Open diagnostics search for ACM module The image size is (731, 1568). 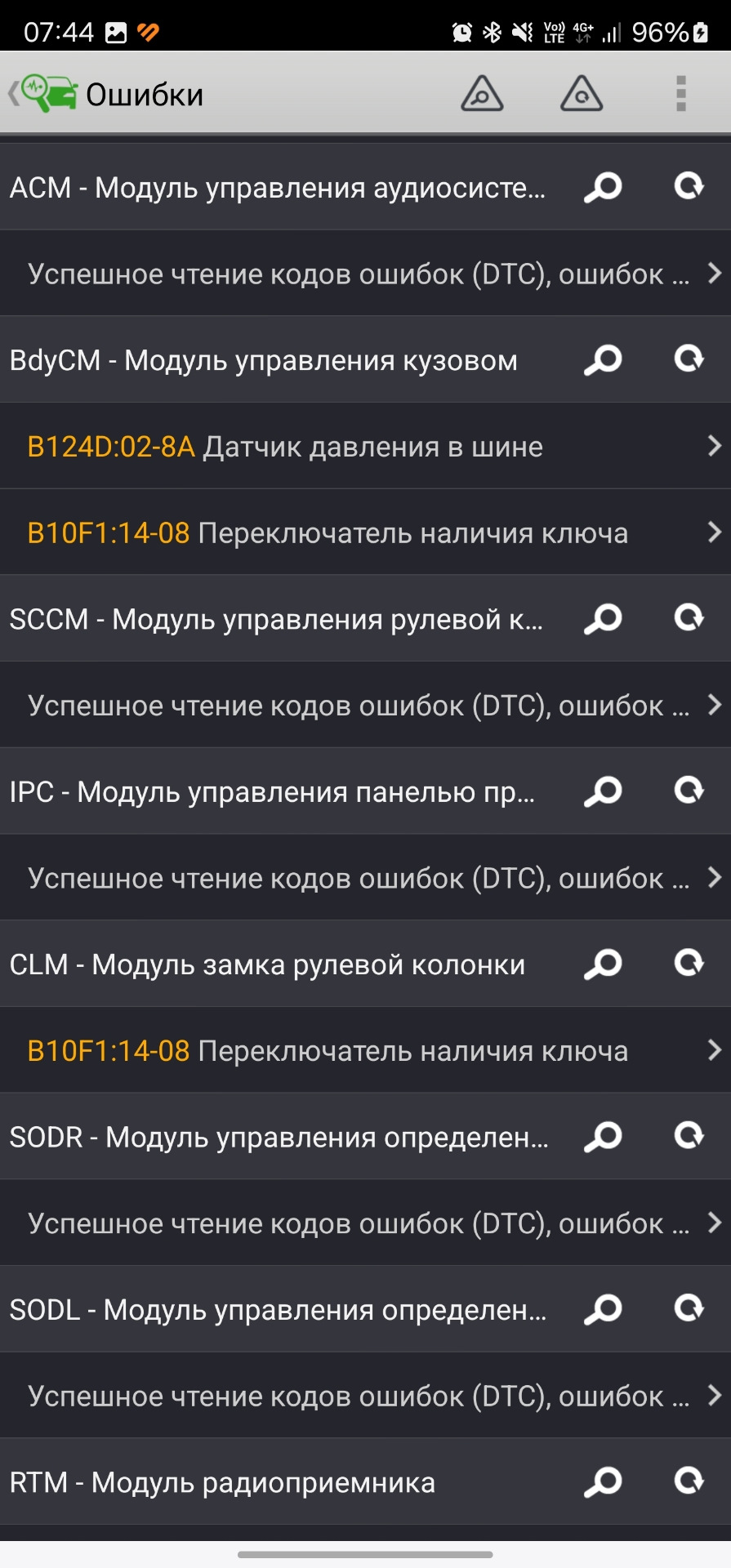pyautogui.click(x=602, y=187)
